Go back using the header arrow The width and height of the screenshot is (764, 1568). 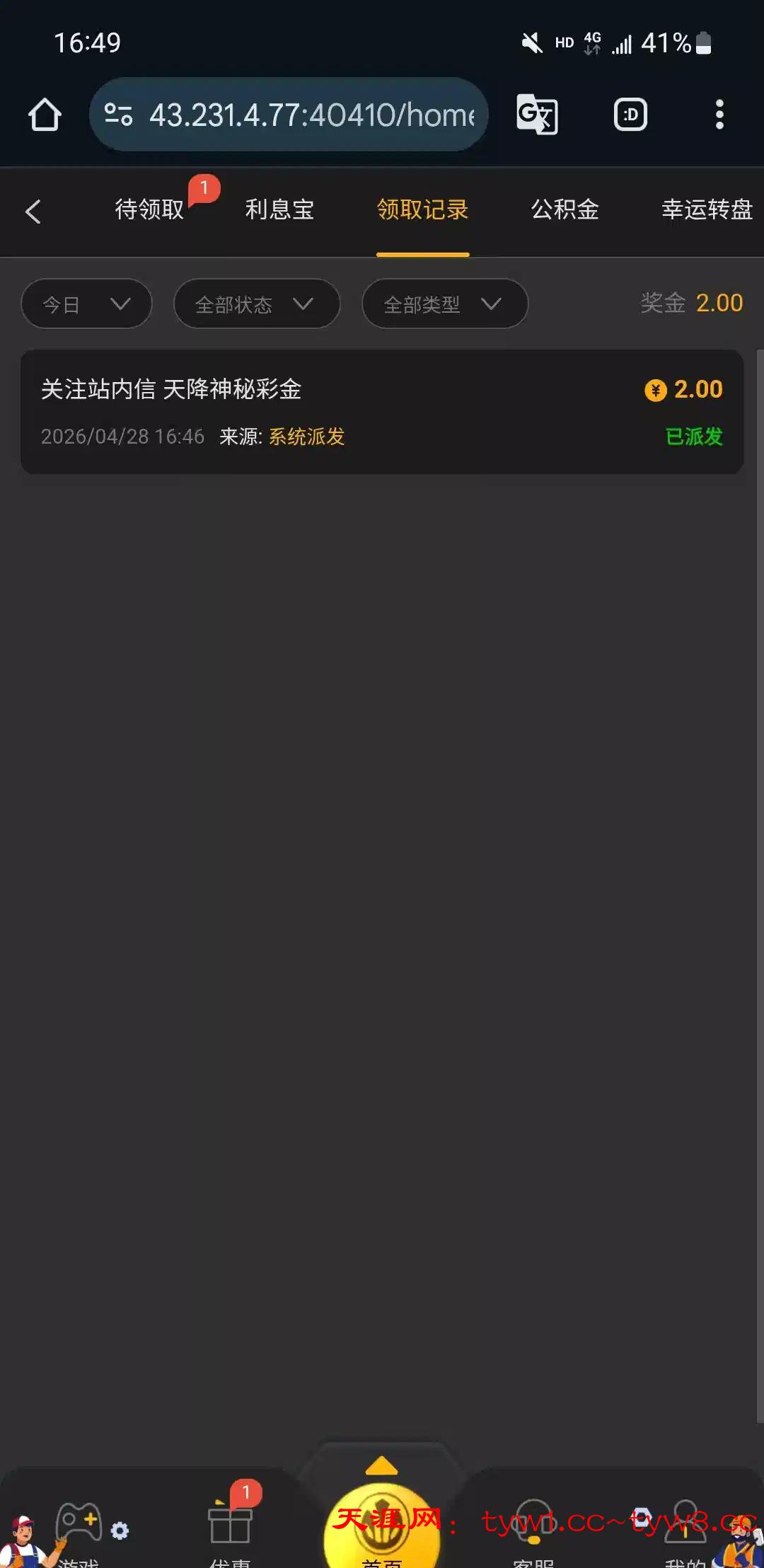[x=33, y=212]
